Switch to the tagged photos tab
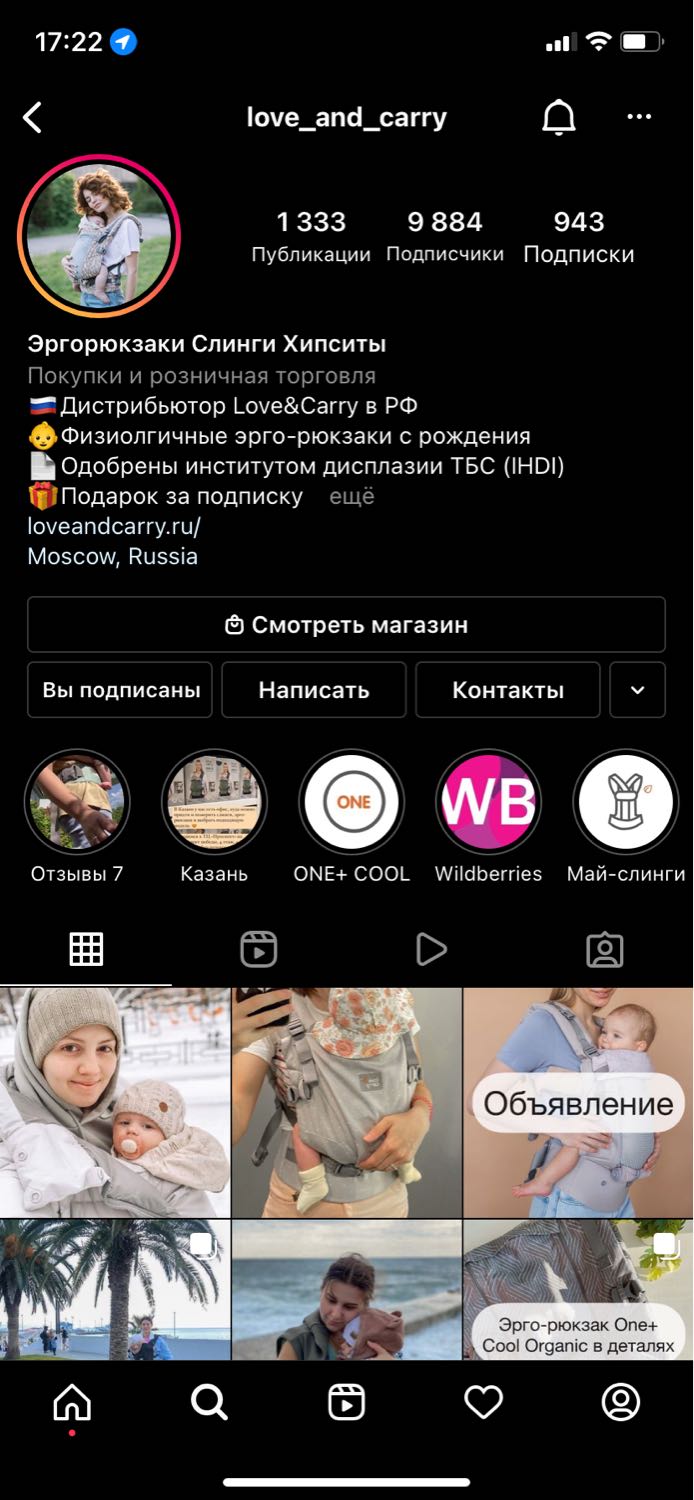This screenshot has height=1500, width=694. pyautogui.click(x=605, y=949)
